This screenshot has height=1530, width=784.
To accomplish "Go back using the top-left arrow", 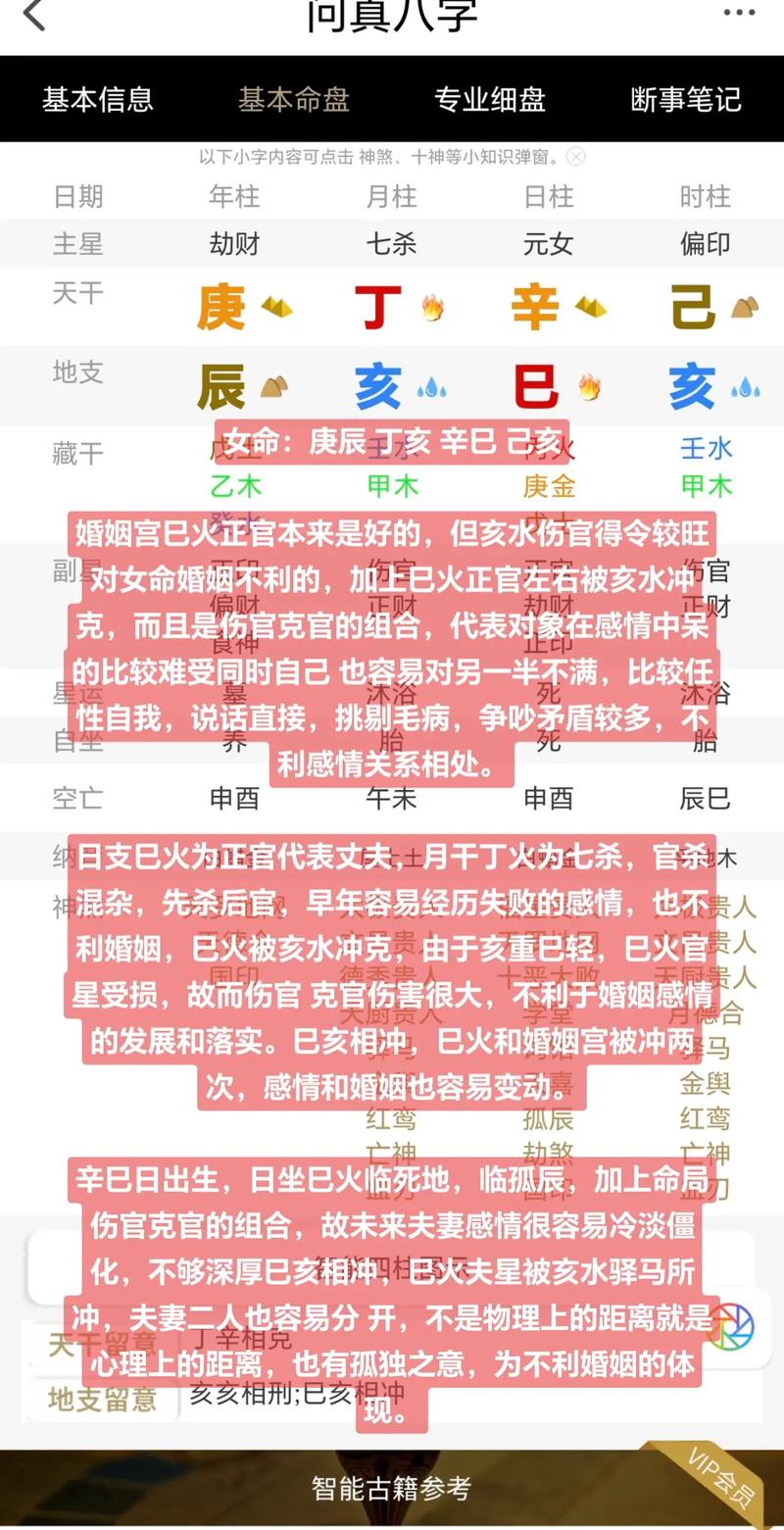I will pos(34,15).
